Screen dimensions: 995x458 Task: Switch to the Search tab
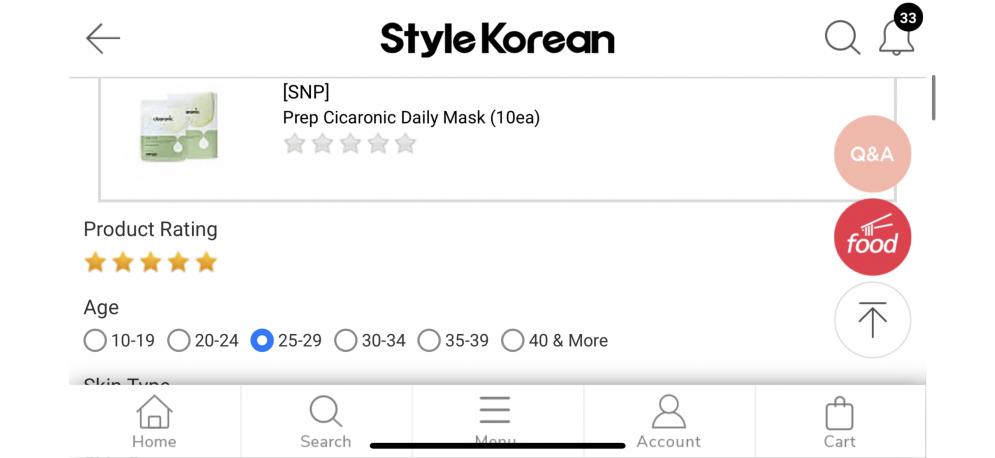tap(326, 421)
